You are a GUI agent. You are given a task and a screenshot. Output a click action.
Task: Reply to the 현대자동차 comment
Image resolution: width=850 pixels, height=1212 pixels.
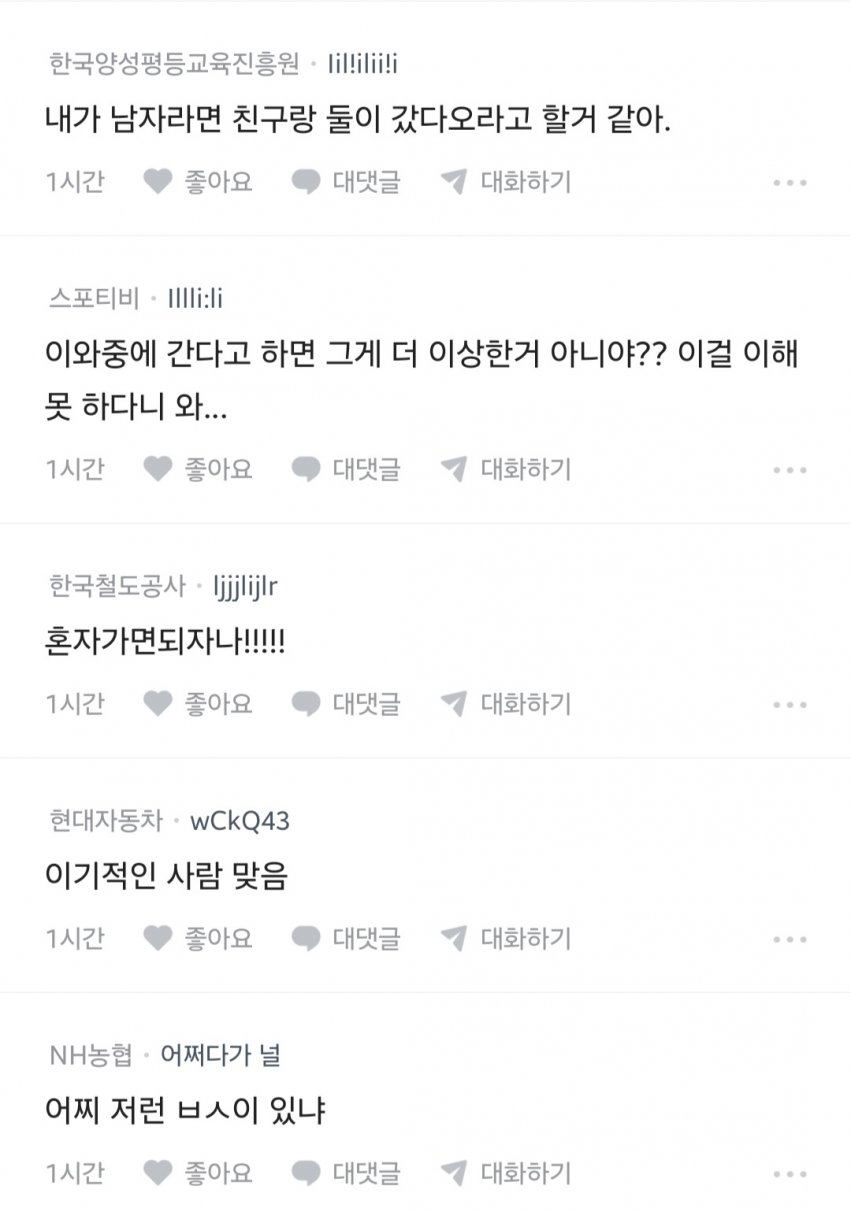(345, 938)
